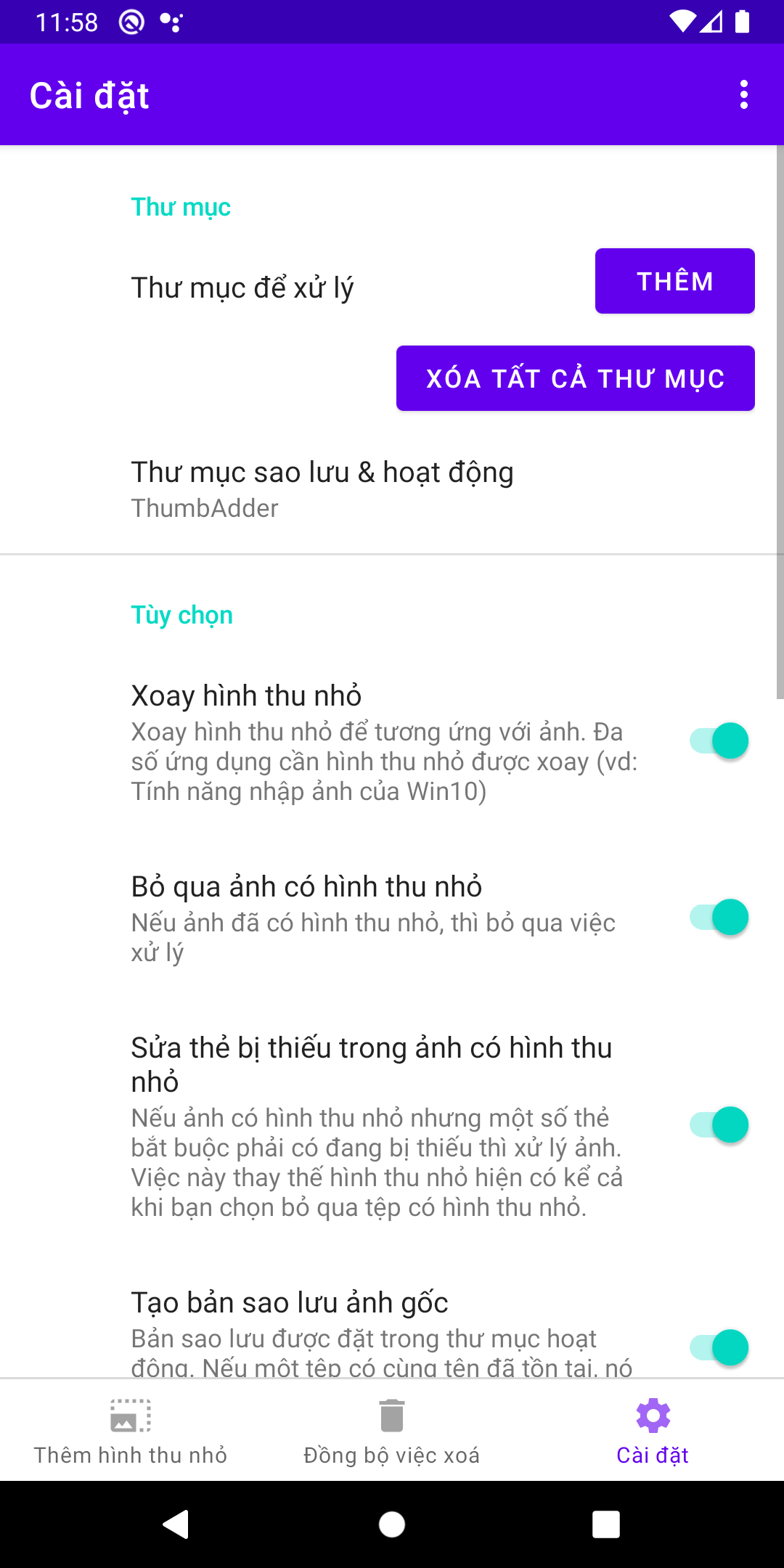784x1568 pixels.
Task: Turn off Tạo bản sao lưu ảnh gốc
Action: point(719,1347)
